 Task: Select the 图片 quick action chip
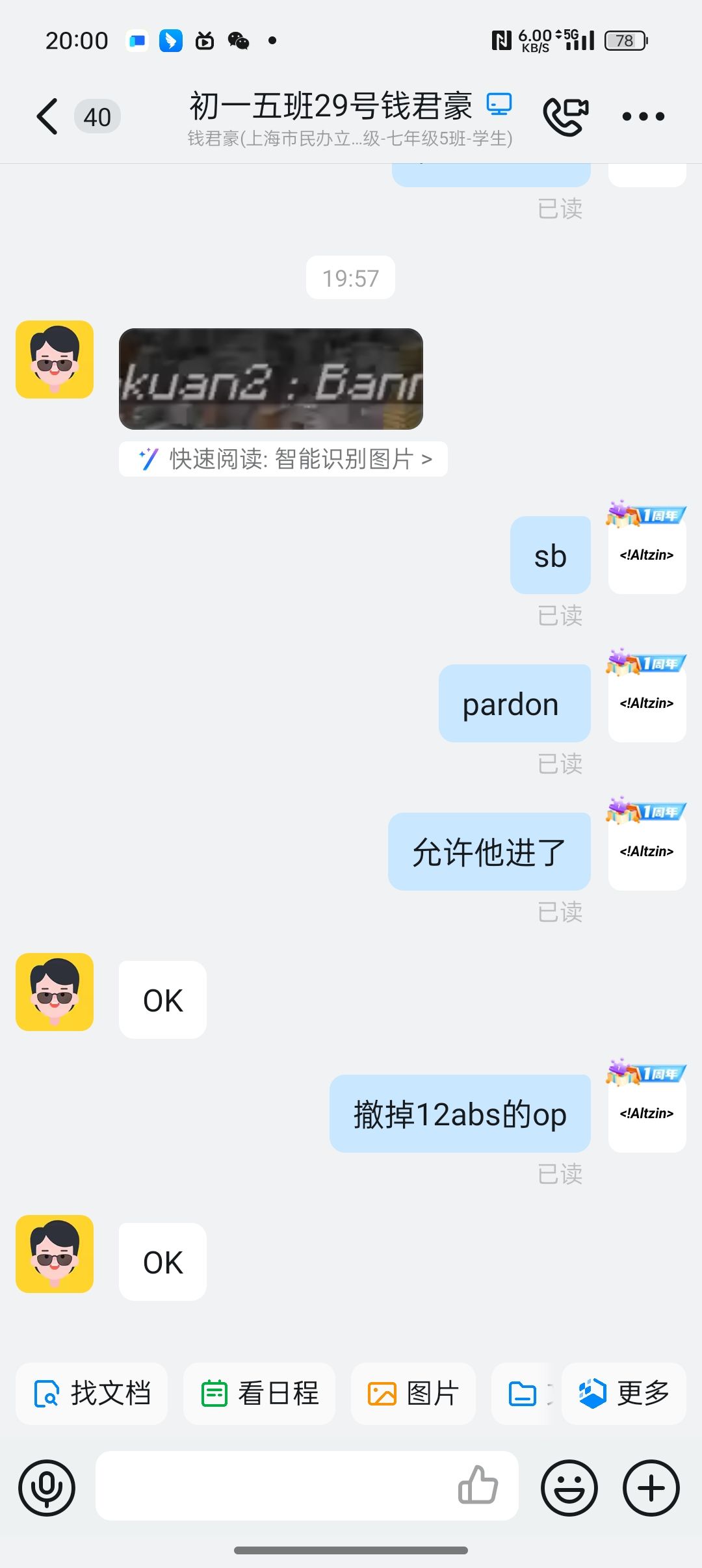click(x=413, y=1393)
